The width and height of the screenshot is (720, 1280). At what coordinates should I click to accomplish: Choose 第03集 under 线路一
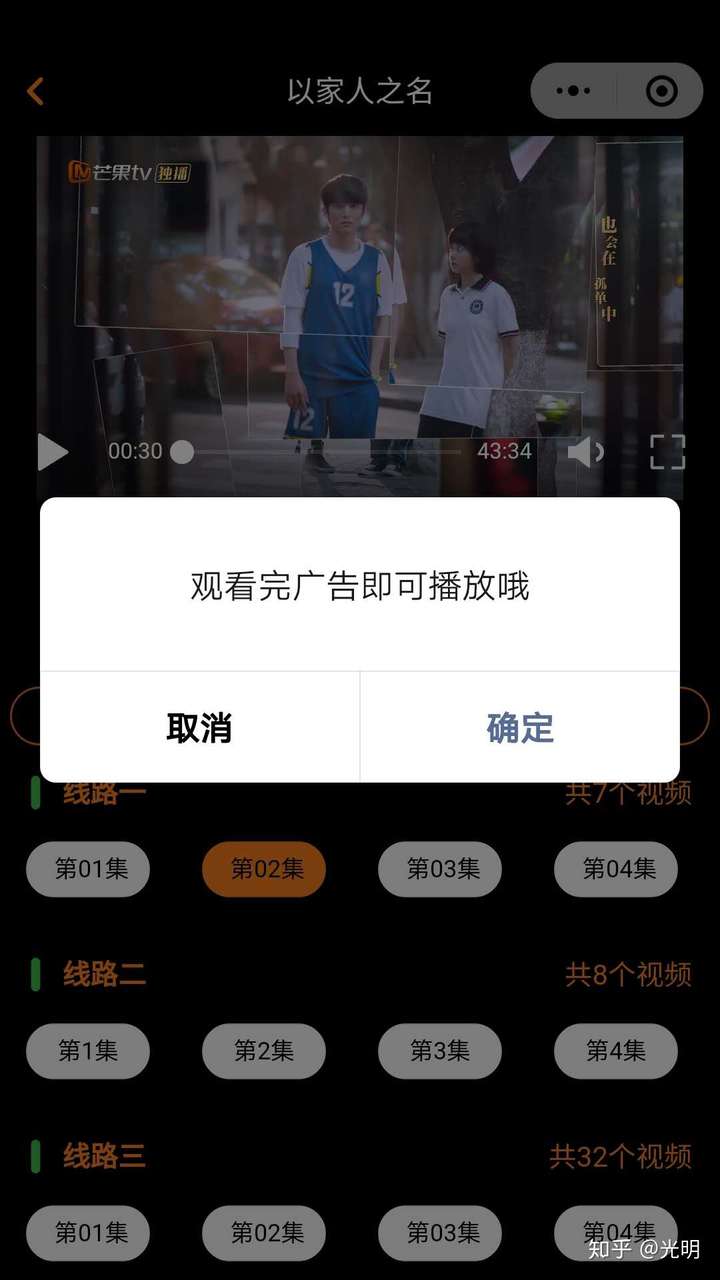tap(440, 868)
